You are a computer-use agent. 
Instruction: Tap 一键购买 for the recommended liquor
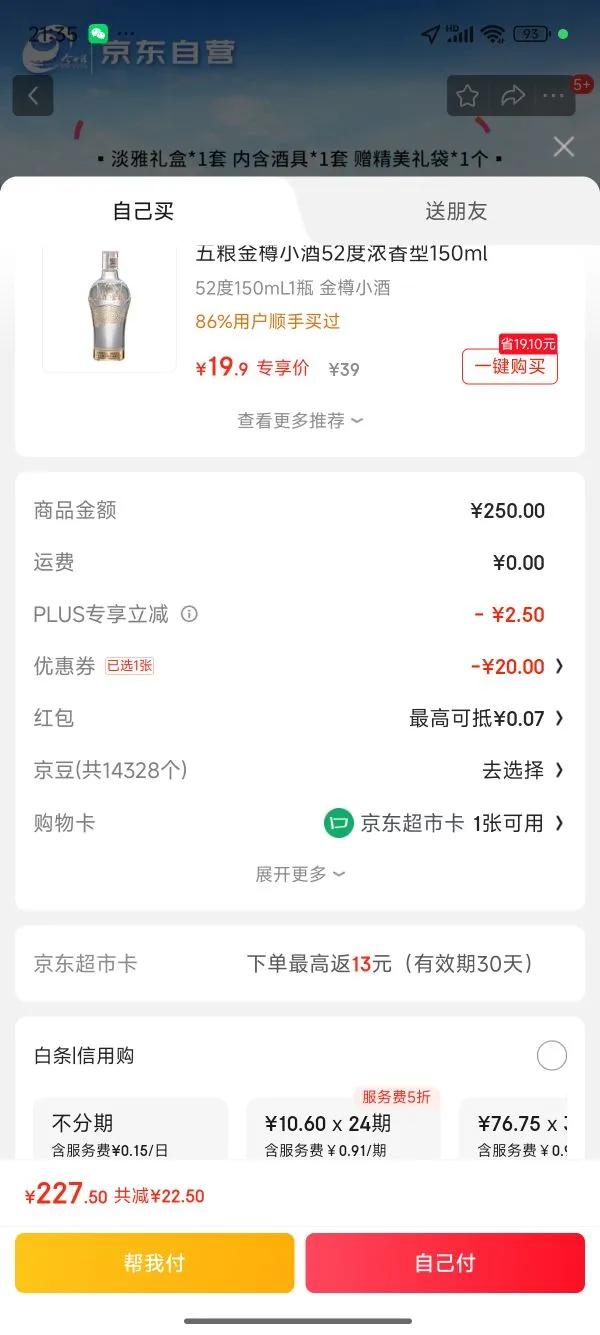tap(509, 367)
